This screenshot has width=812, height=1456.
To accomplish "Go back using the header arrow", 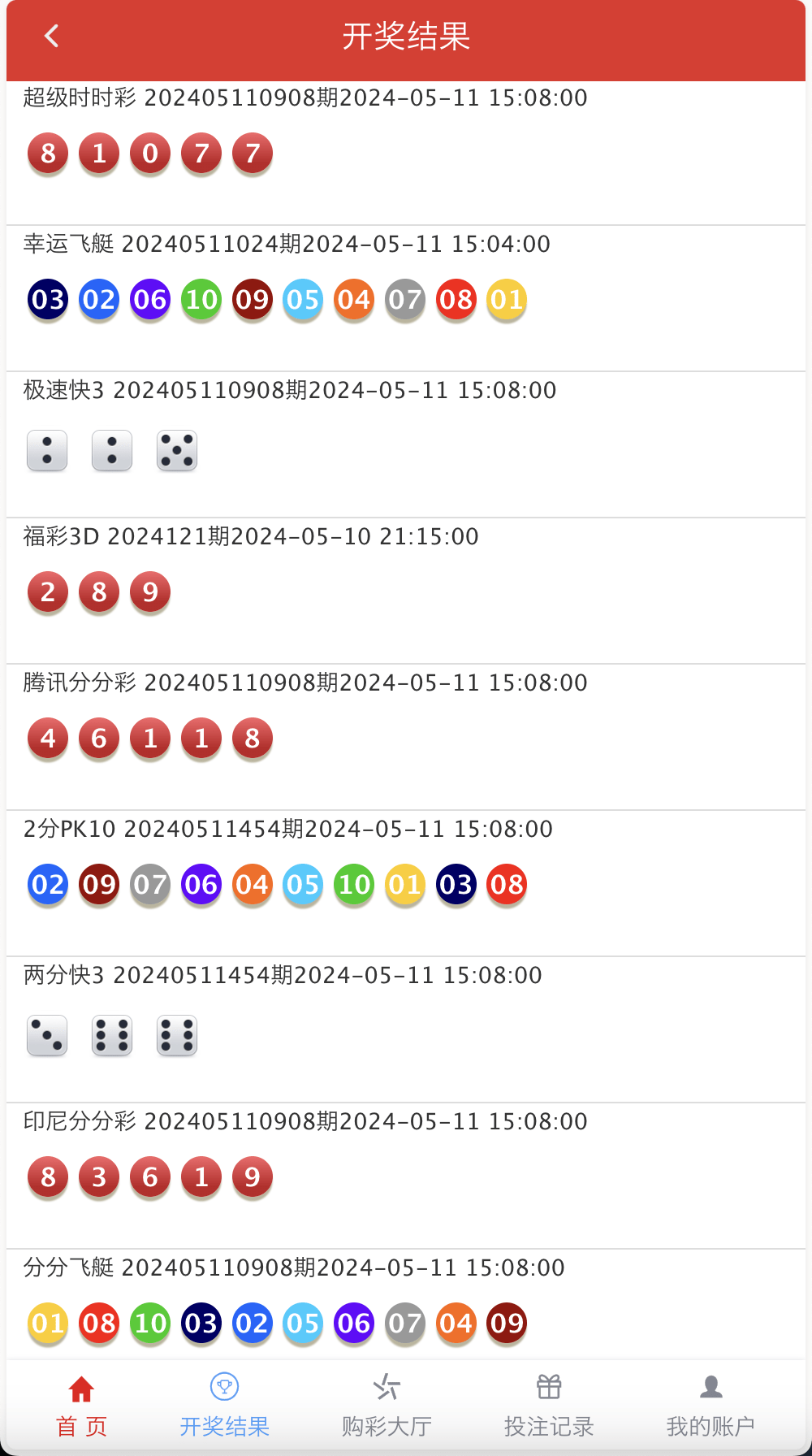I will [x=52, y=37].
